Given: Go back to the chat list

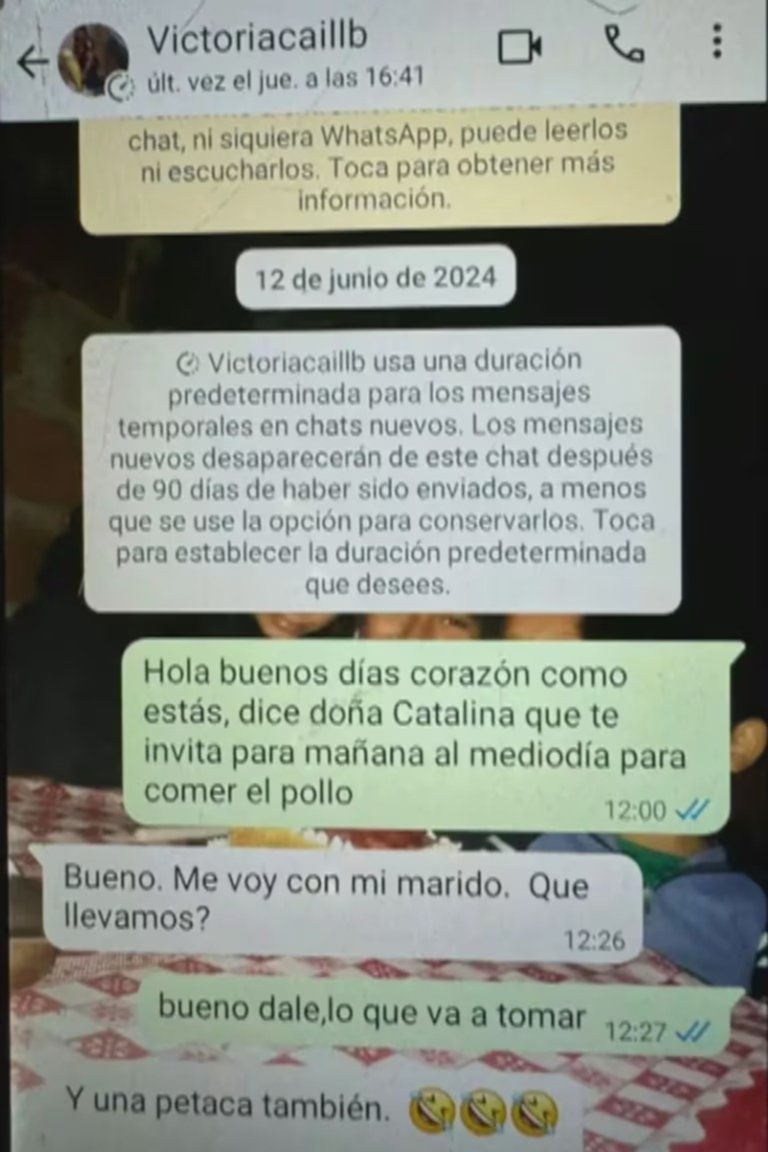Looking at the screenshot, I should (32, 62).
